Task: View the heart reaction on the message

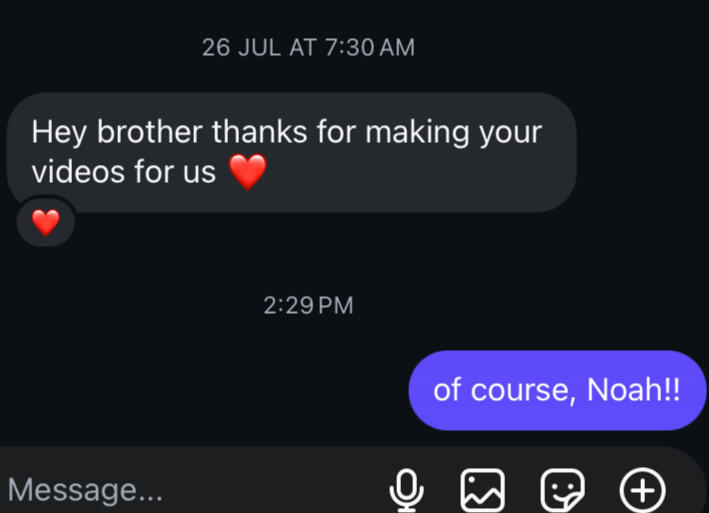Action: tap(46, 222)
